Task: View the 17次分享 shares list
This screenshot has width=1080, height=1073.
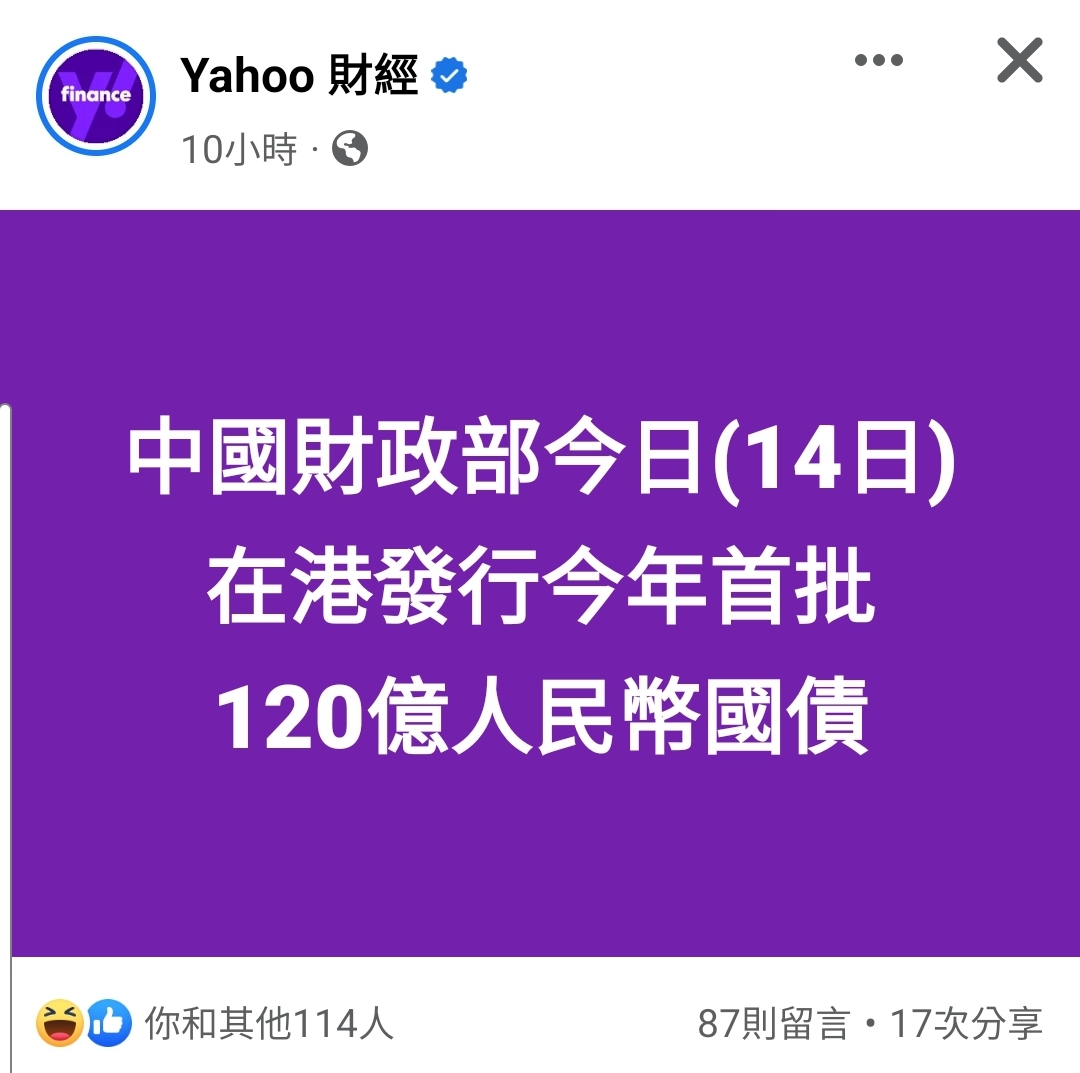Action: tap(966, 1024)
